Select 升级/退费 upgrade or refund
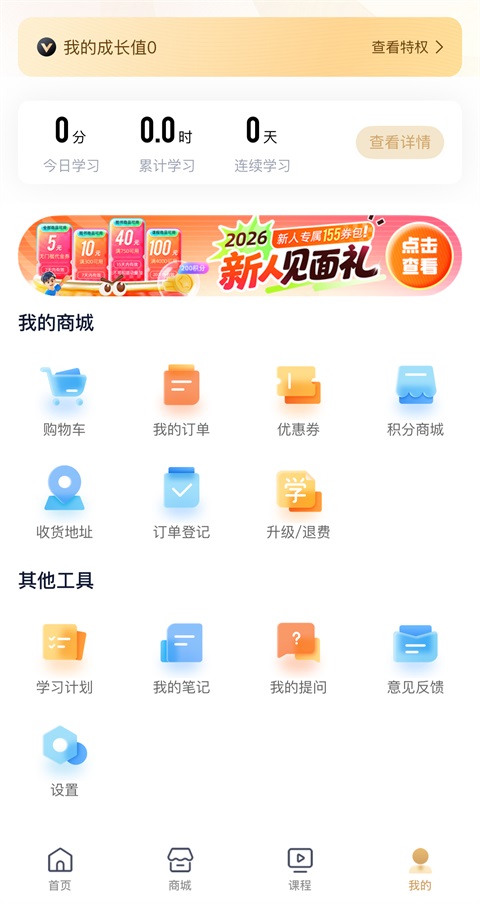Screen dimensions: 480x903 [x=298, y=503]
